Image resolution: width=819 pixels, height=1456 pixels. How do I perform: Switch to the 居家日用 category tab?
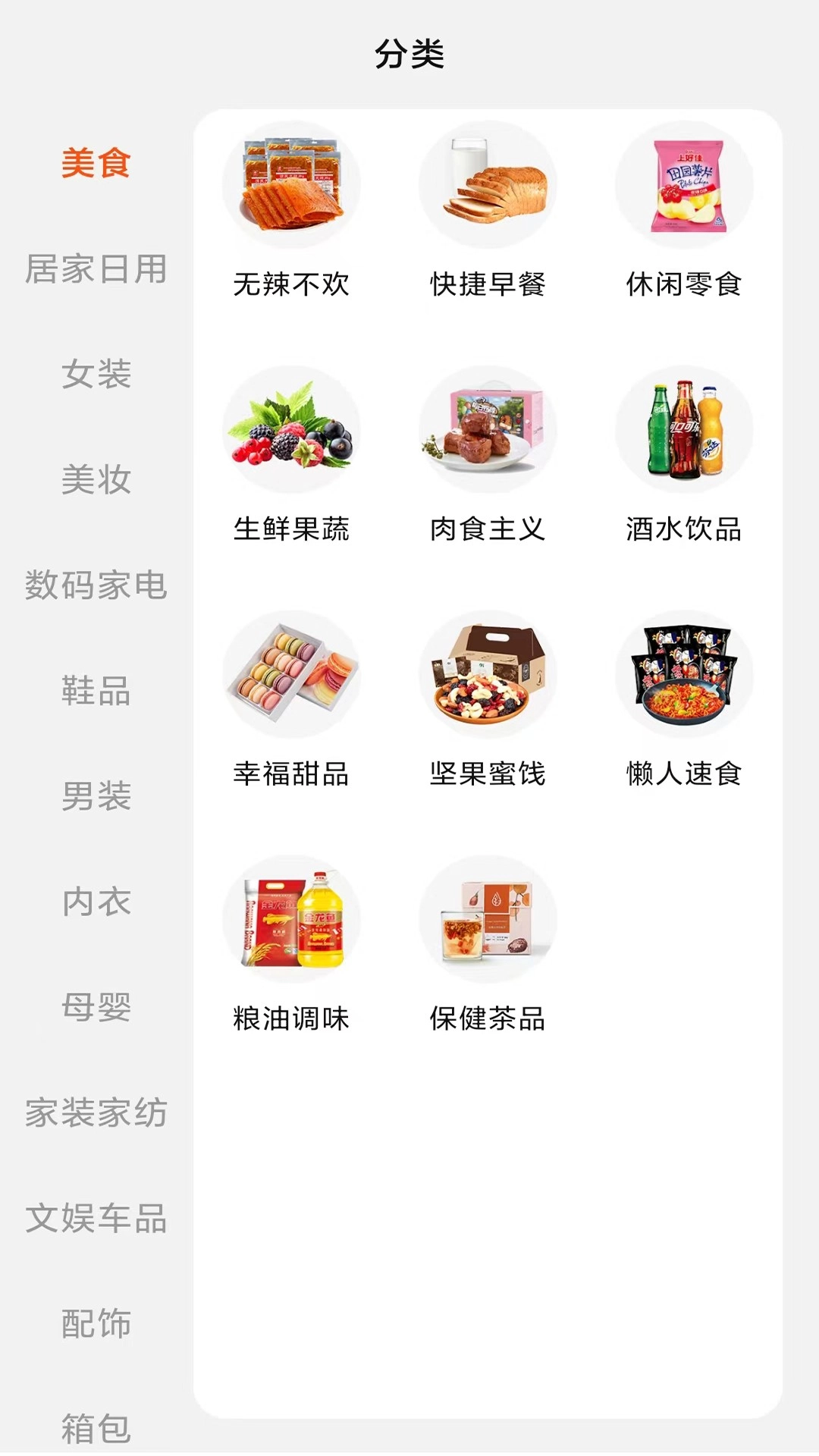[96, 267]
